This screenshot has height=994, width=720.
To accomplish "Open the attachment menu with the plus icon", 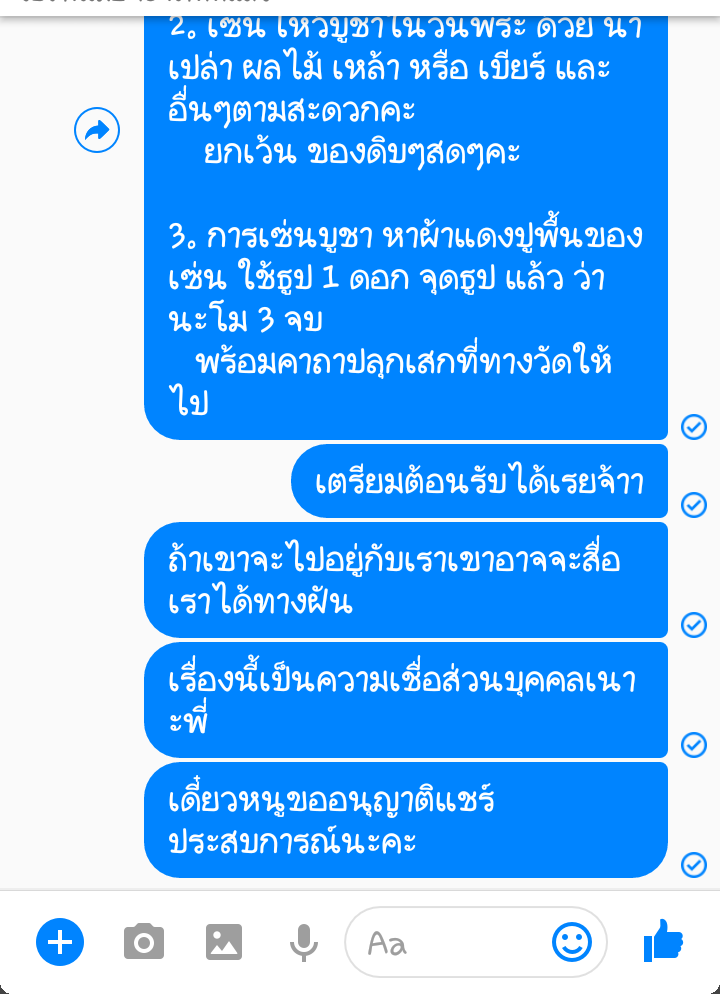I will pyautogui.click(x=60, y=941).
